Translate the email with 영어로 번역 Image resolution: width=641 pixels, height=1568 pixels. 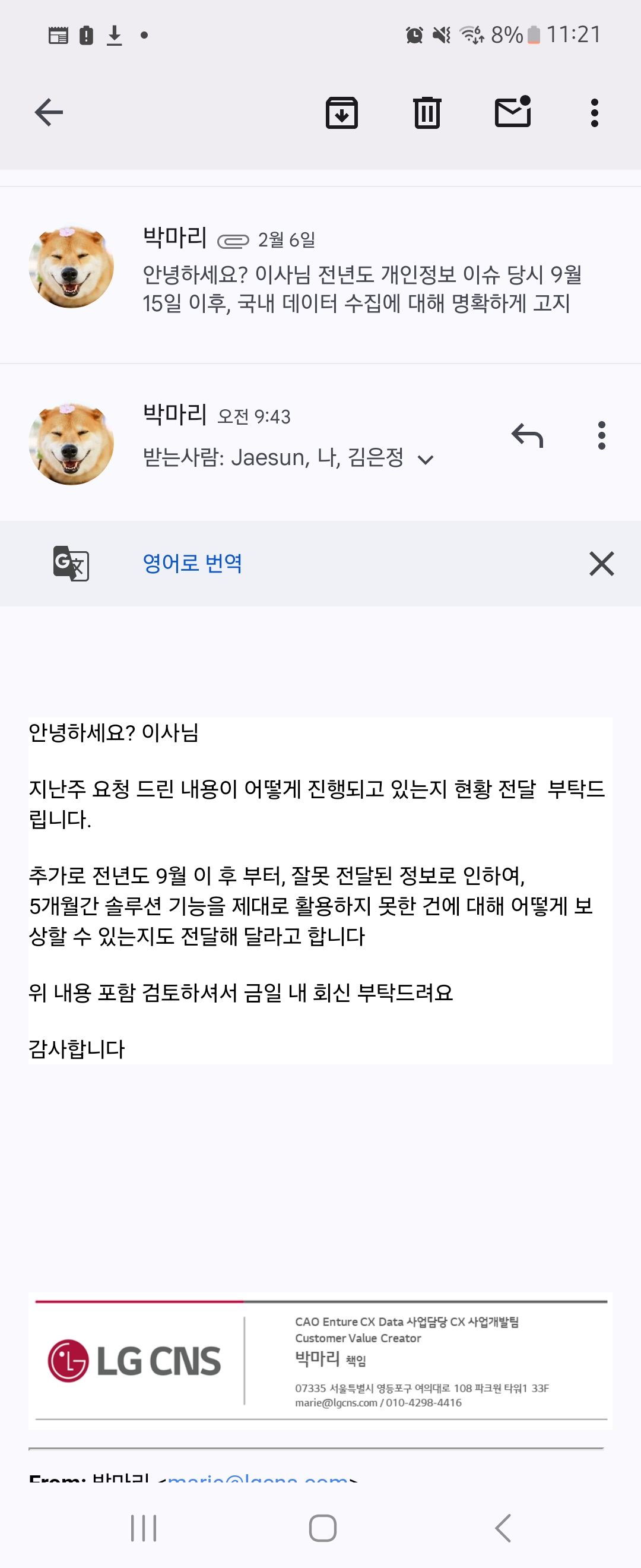coord(192,563)
